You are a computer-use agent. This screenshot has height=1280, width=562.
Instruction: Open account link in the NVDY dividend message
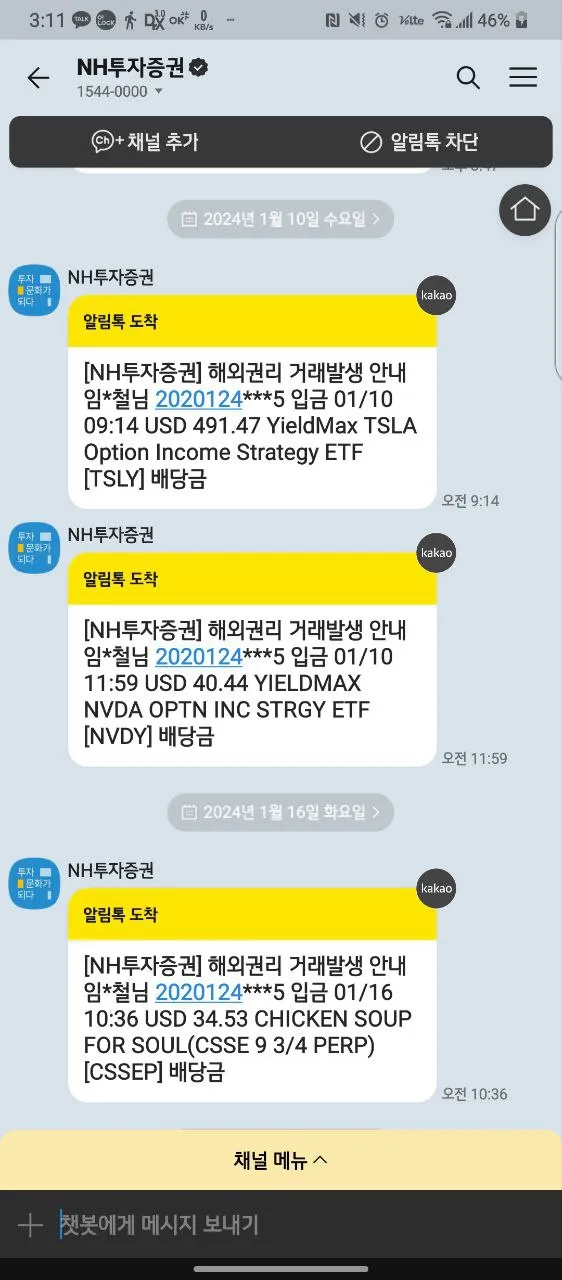199,657
